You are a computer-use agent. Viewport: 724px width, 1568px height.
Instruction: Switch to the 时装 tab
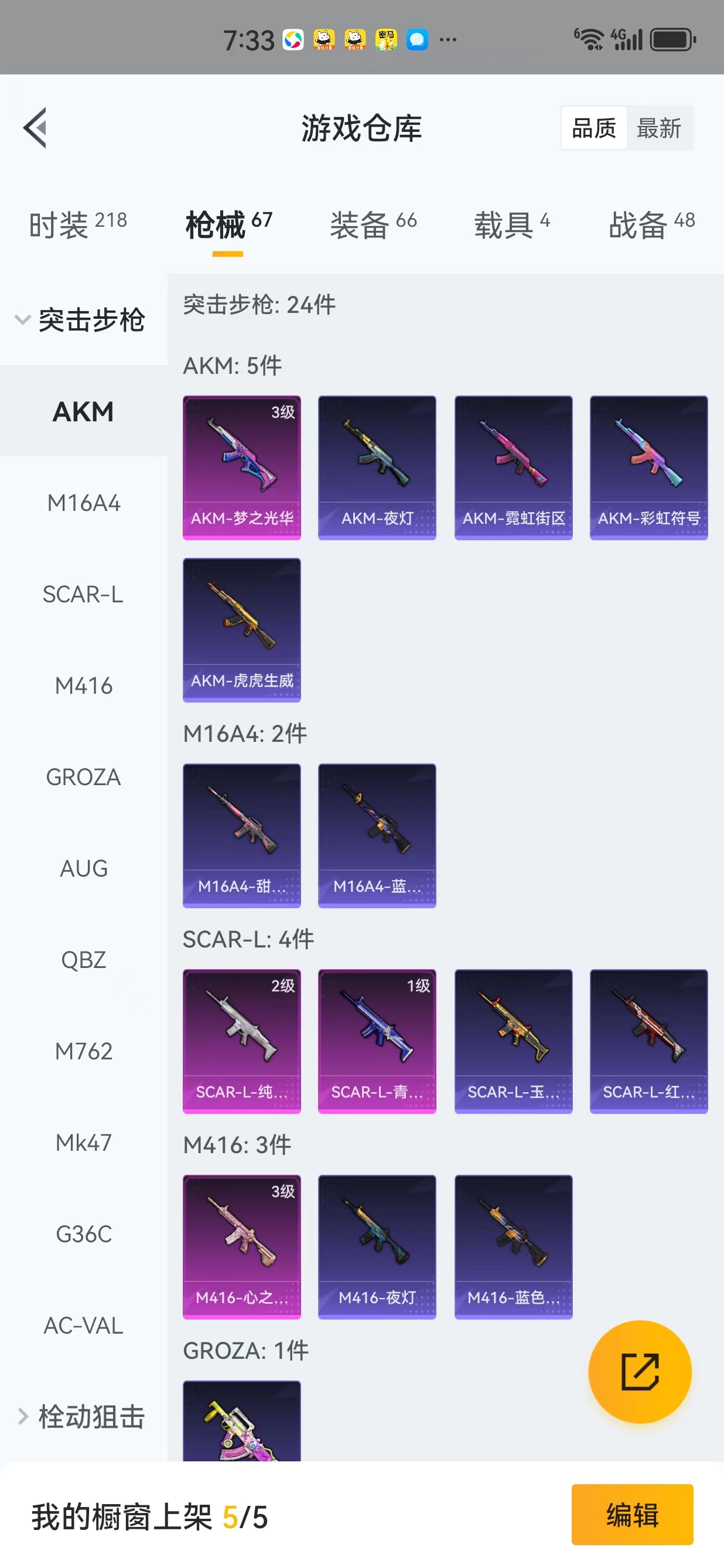(78, 224)
